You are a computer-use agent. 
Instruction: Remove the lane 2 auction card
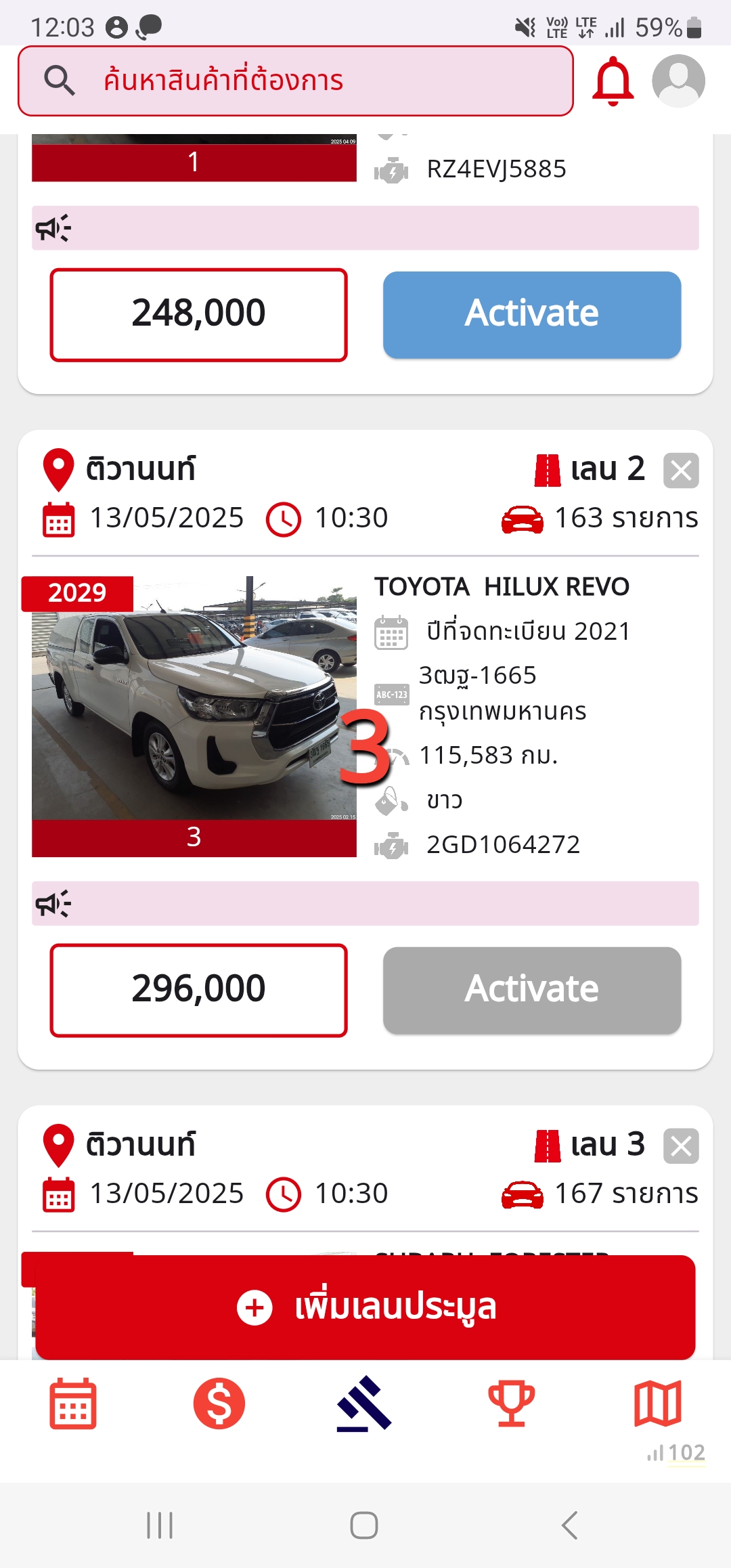681,471
